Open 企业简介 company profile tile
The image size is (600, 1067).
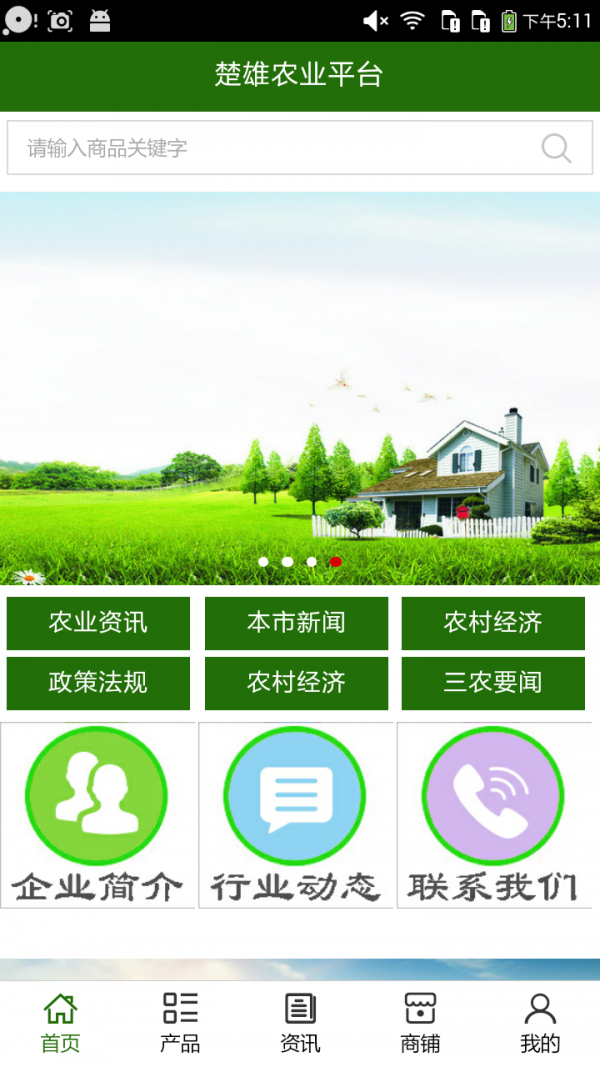point(97,815)
